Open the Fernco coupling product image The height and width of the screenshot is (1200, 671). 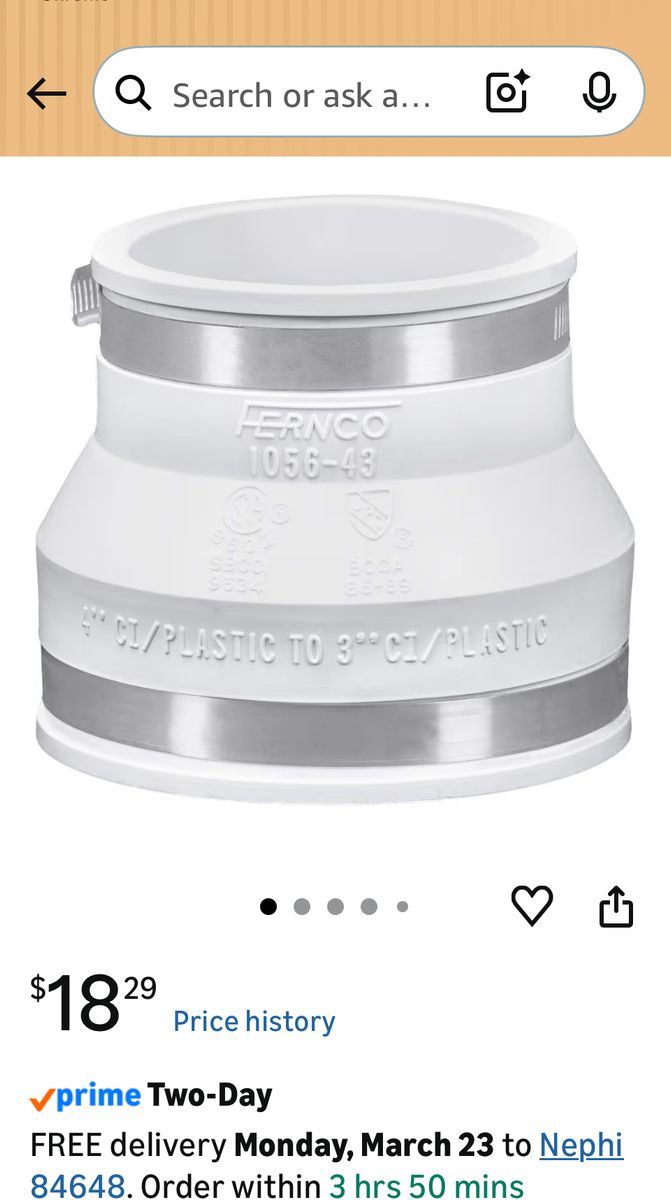pos(335,500)
